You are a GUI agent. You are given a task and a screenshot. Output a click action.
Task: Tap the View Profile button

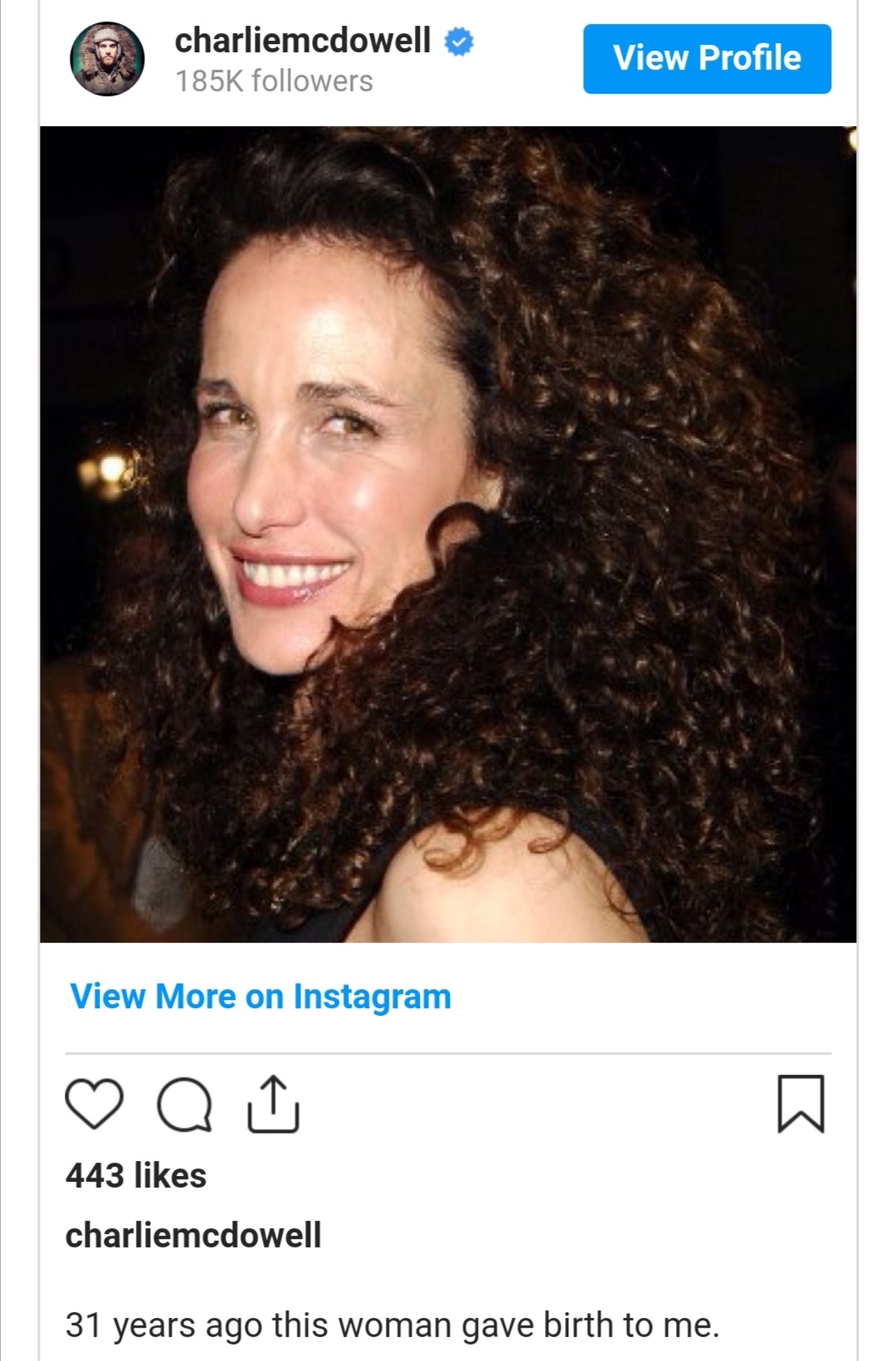(707, 59)
